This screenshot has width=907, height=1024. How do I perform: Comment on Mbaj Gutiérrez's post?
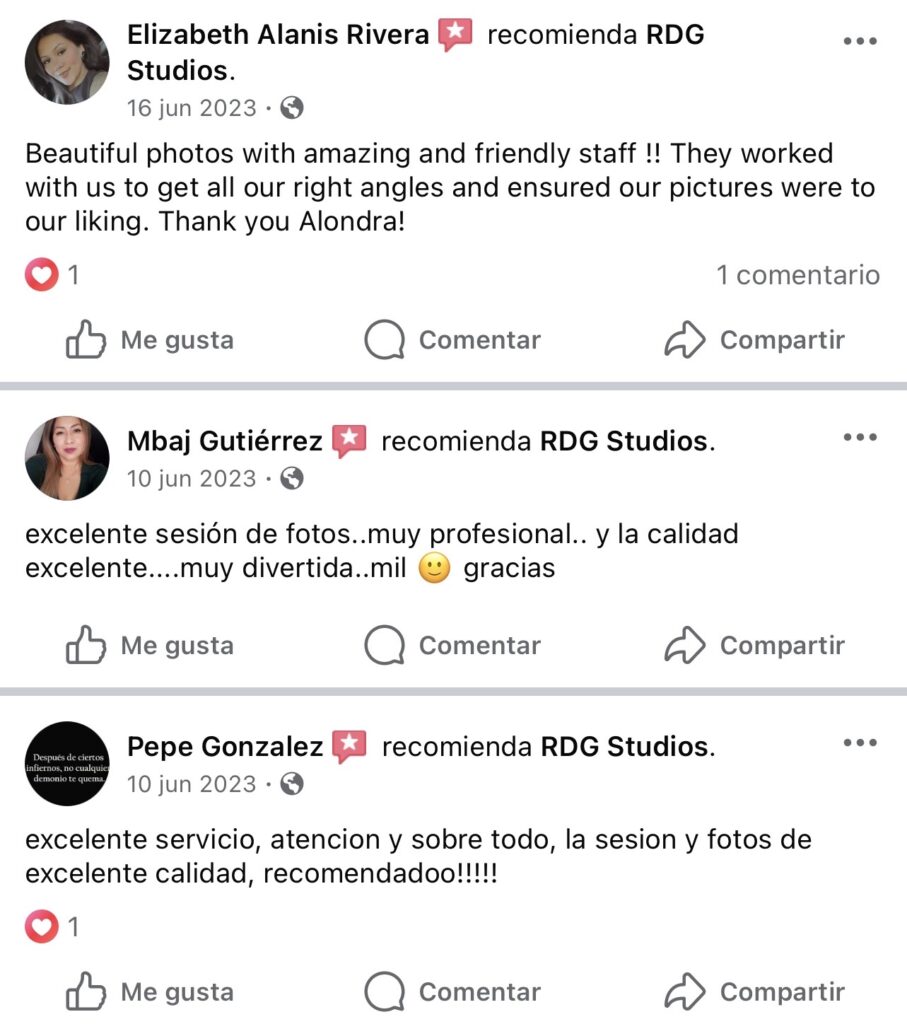452,646
